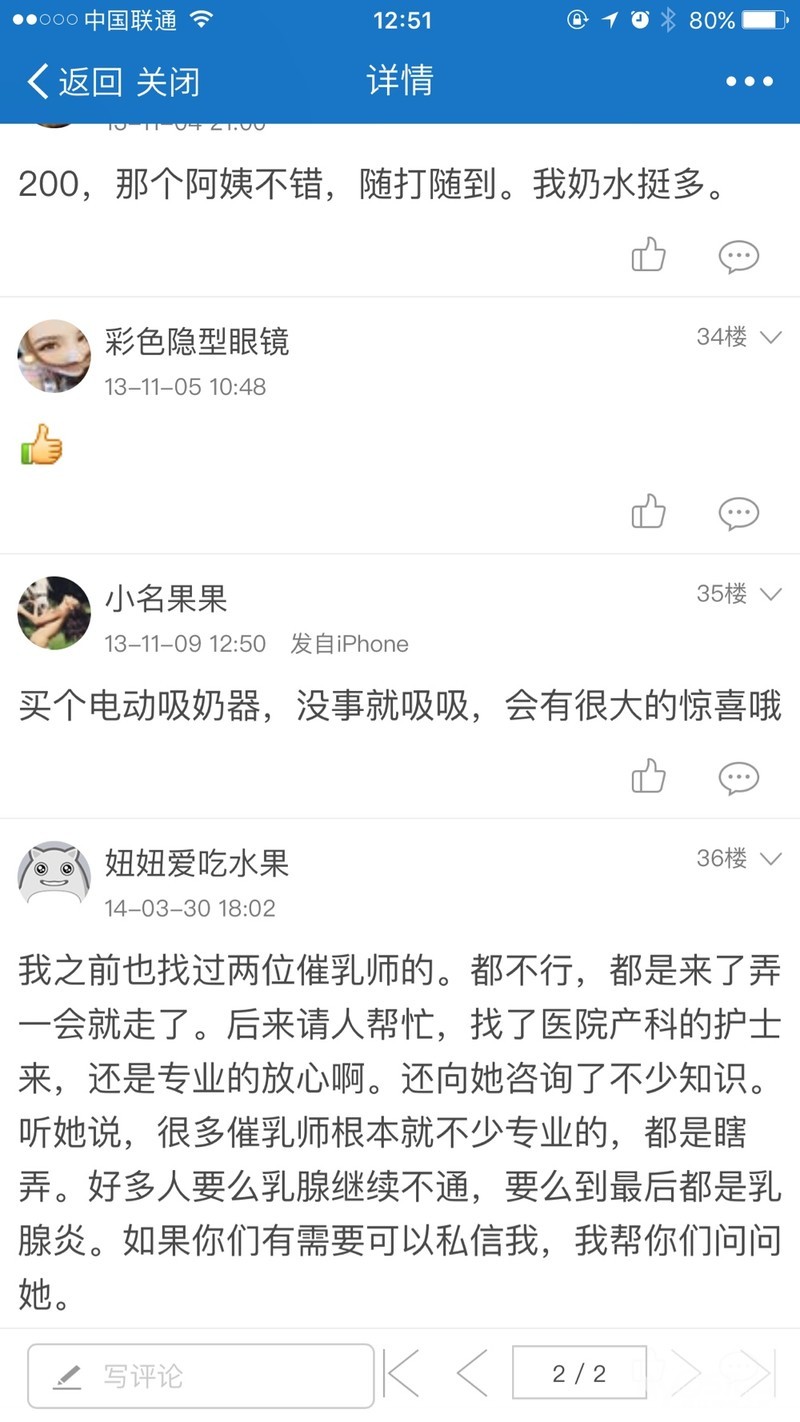This screenshot has height=1422, width=800.
Task: Reply to the 200 那个阿姨不错 comment
Action: pyautogui.click(x=739, y=256)
